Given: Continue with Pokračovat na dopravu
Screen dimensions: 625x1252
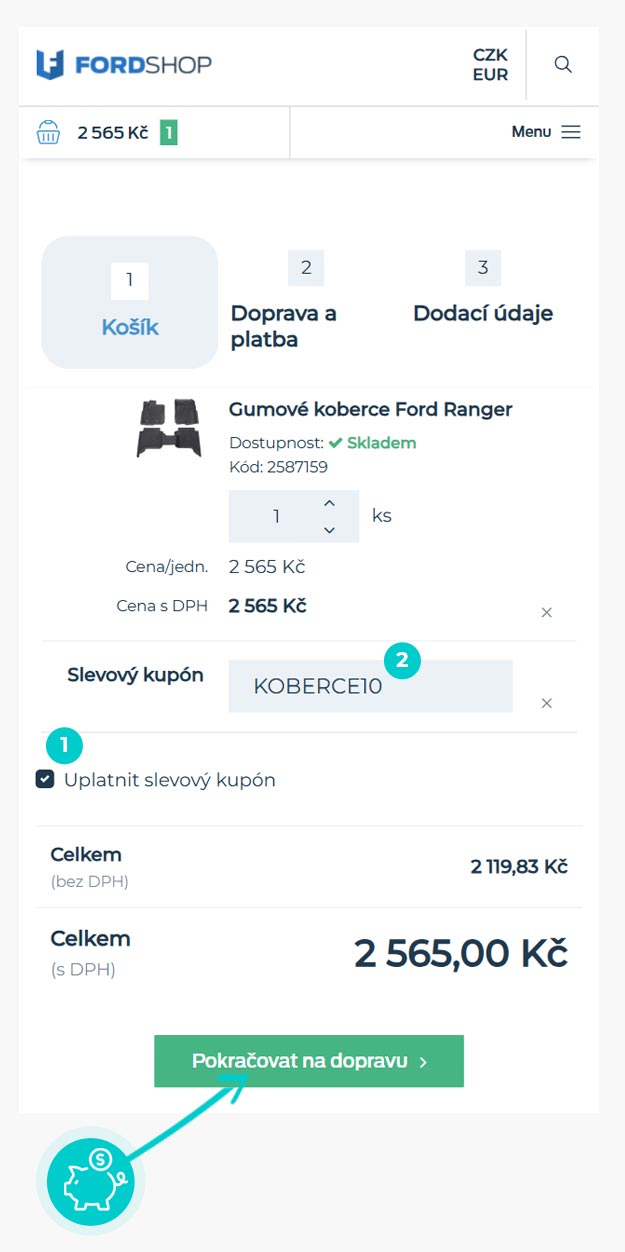Looking at the screenshot, I should click(x=309, y=1061).
